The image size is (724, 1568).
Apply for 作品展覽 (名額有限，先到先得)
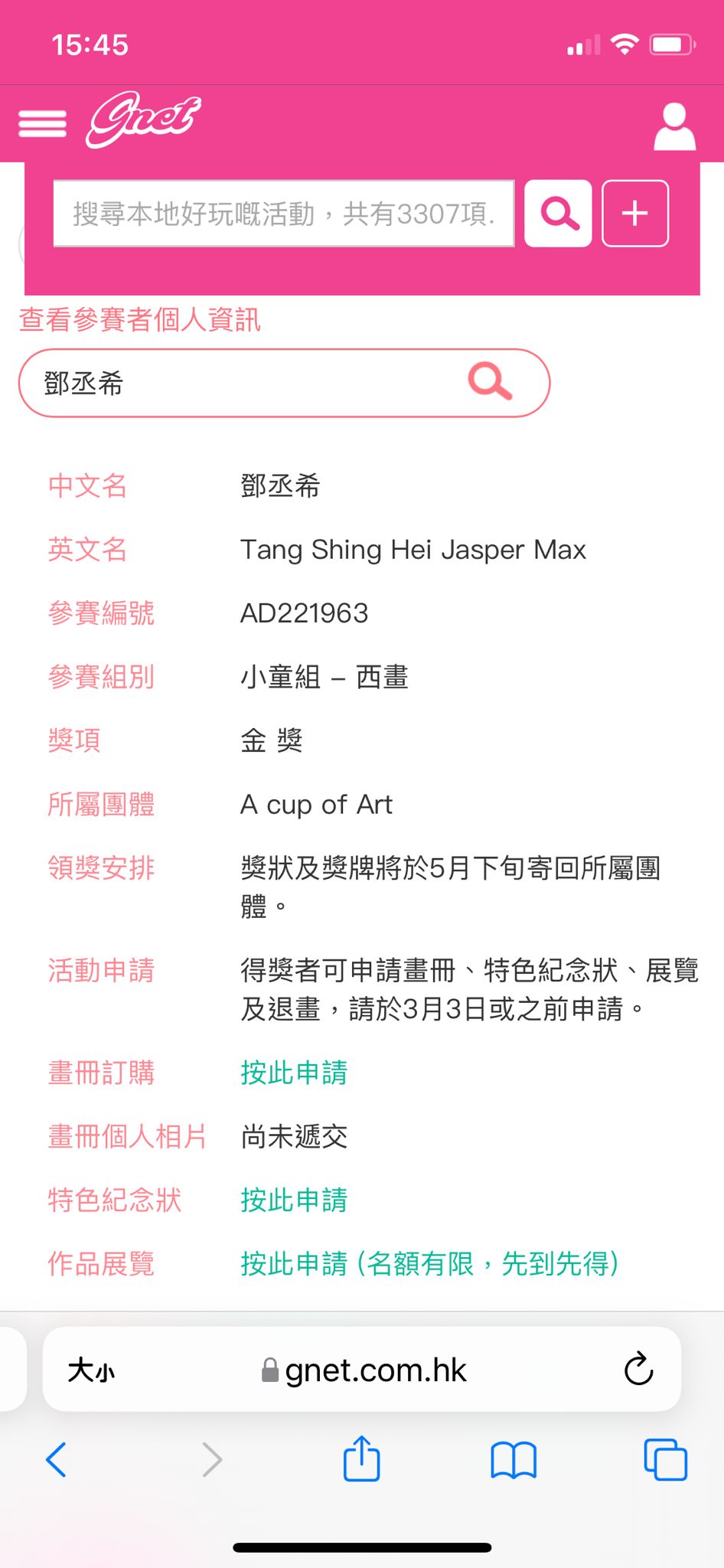tap(429, 1263)
